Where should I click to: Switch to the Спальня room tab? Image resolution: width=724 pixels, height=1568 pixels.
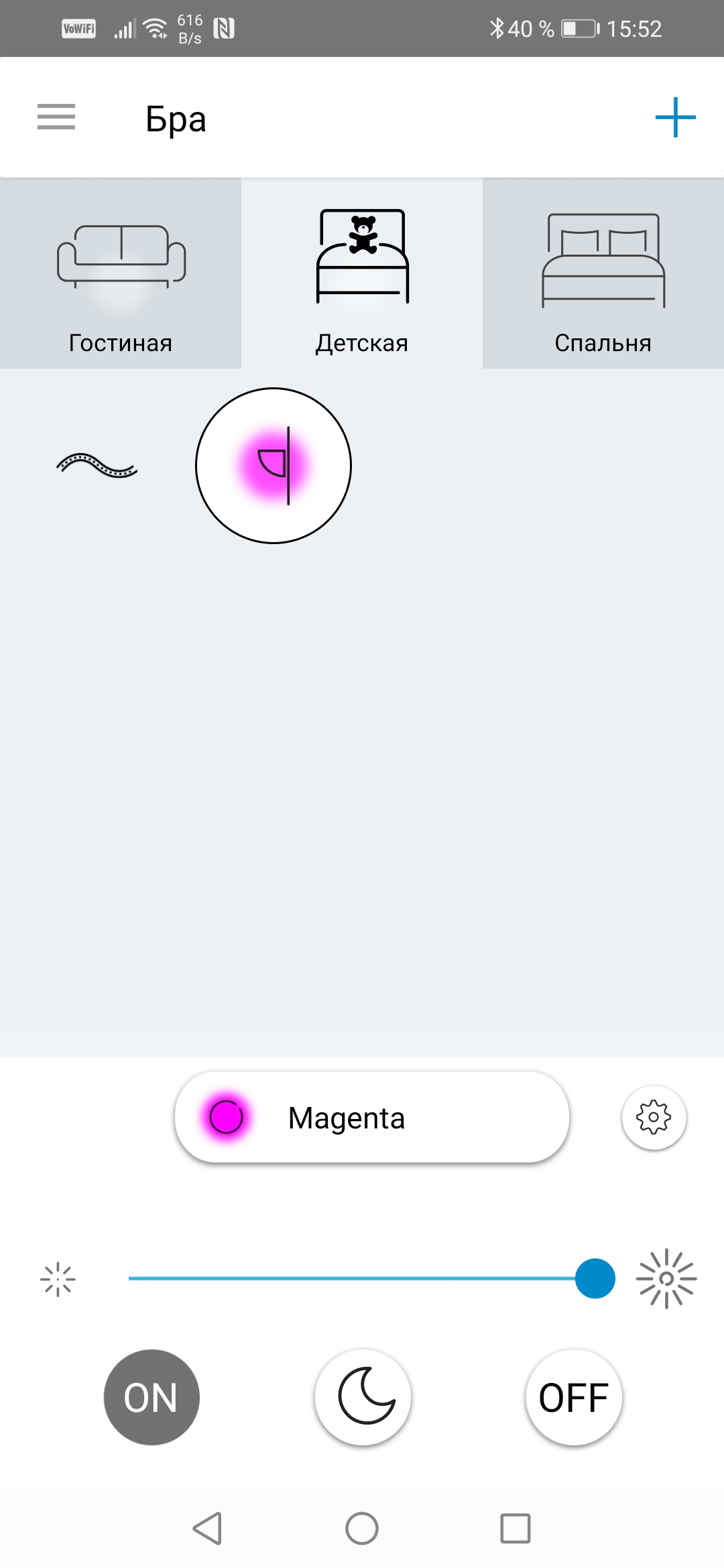coord(603,273)
